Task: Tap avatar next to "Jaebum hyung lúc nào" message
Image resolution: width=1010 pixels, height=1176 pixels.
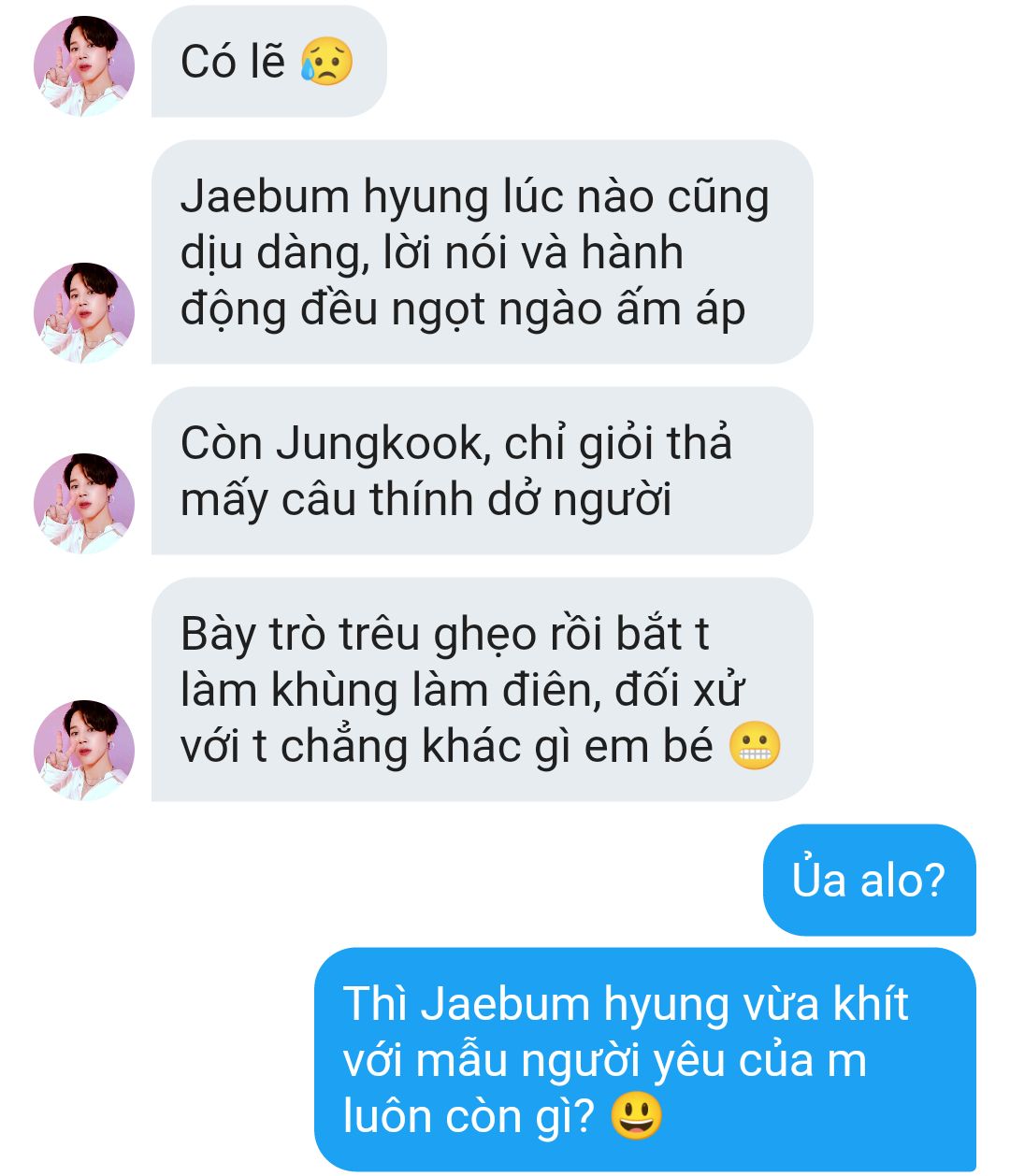Action: [x=83, y=312]
